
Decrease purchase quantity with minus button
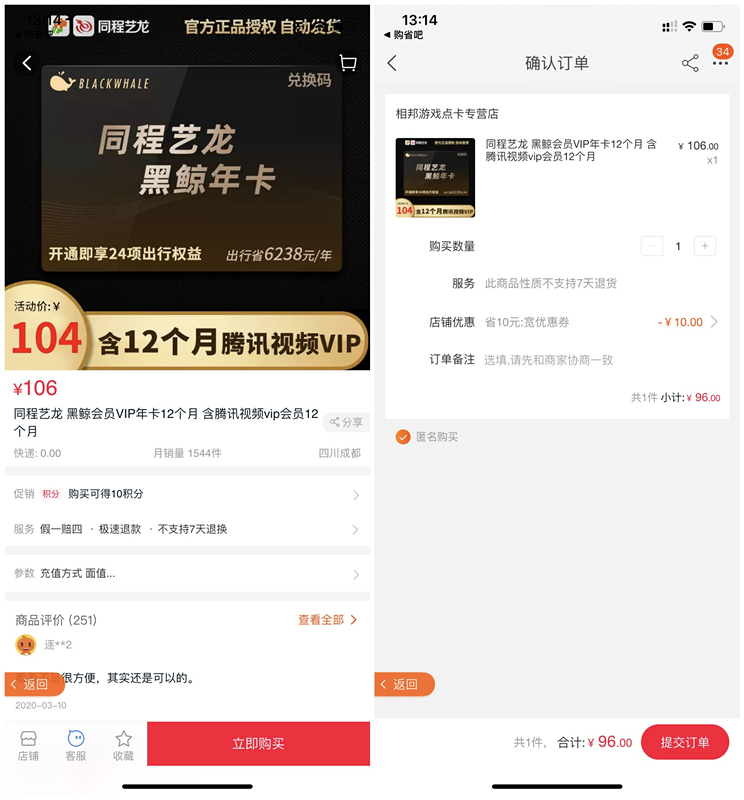652,246
